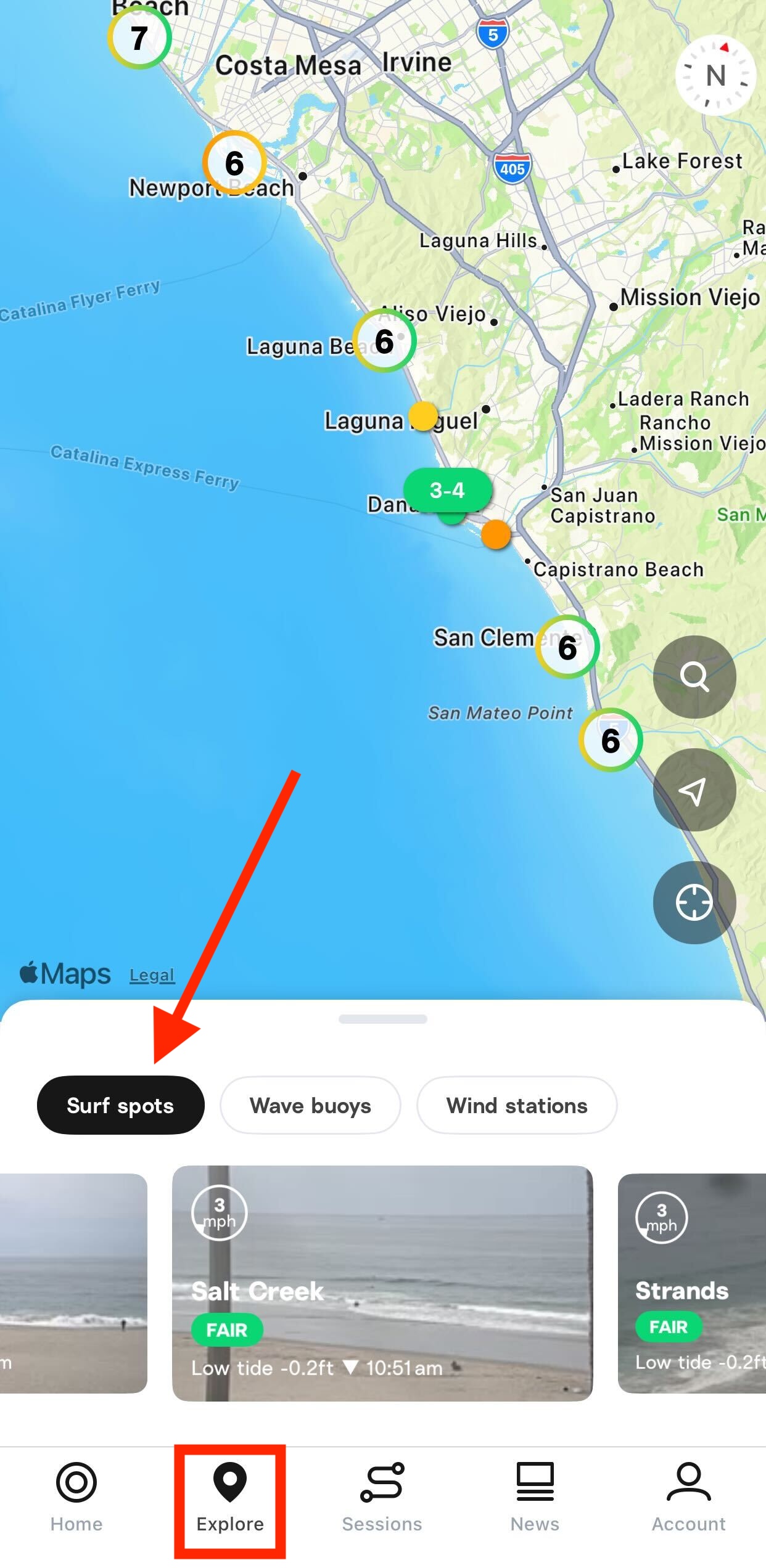
Task: Tap the 6 cluster near Newport Beach
Action: pyautogui.click(x=234, y=163)
